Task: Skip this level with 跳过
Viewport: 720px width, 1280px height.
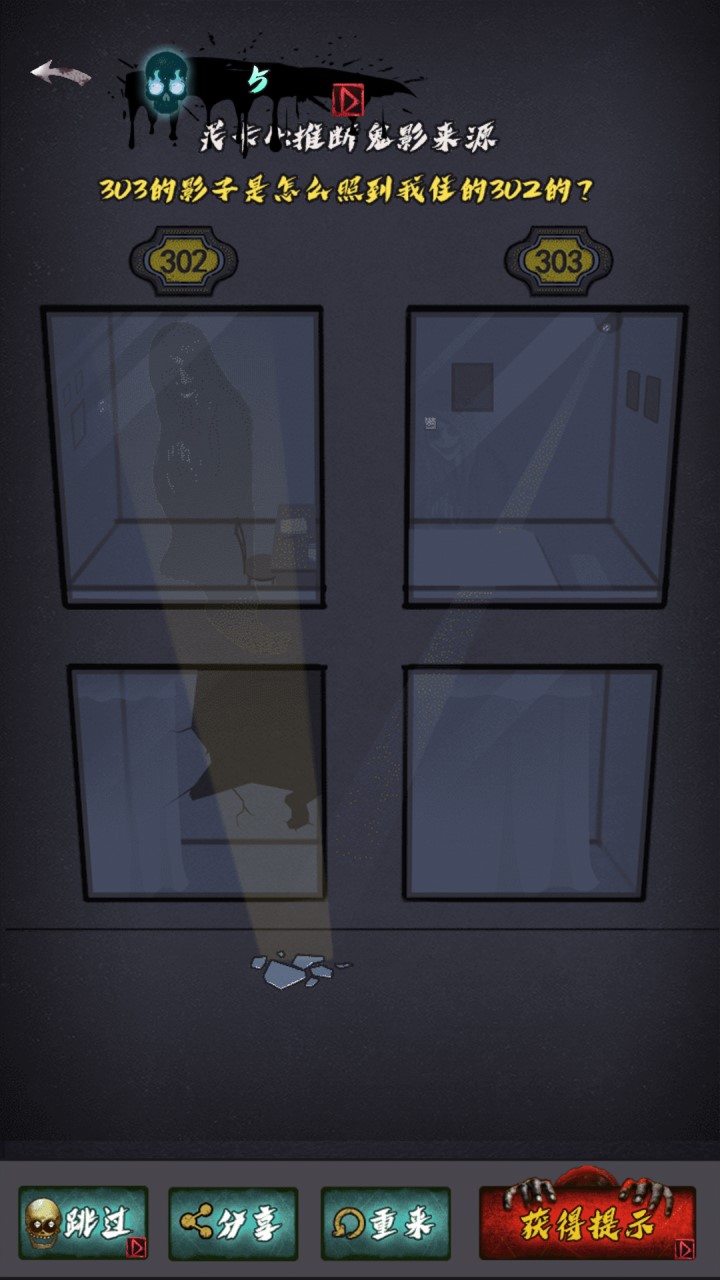Action: tap(84, 1222)
